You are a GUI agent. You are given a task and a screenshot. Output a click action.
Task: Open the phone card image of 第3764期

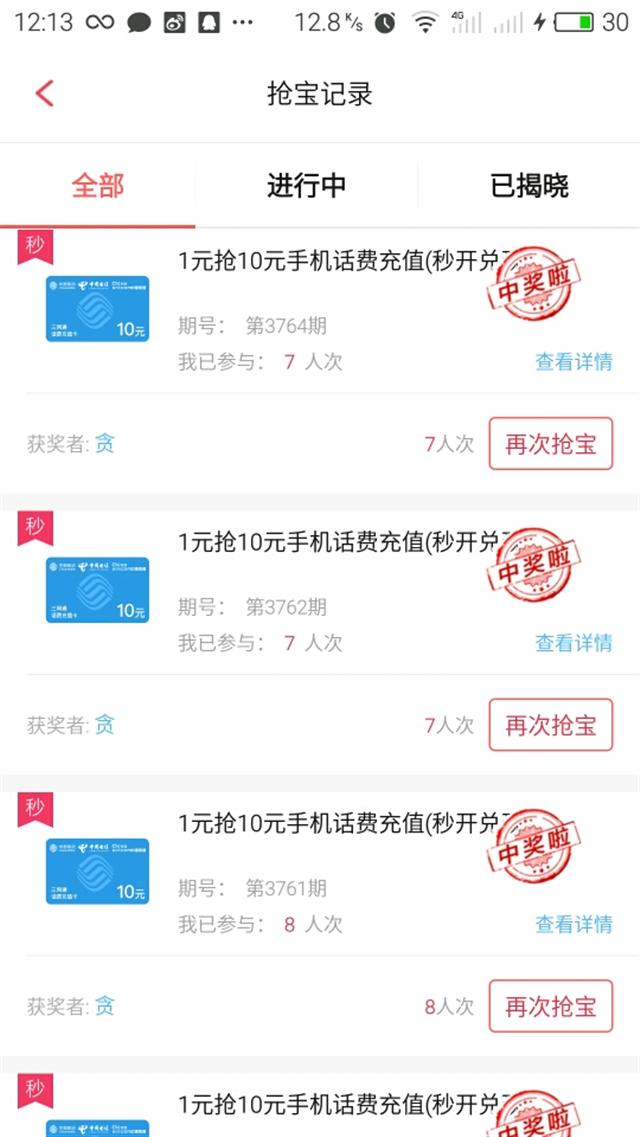(97, 309)
